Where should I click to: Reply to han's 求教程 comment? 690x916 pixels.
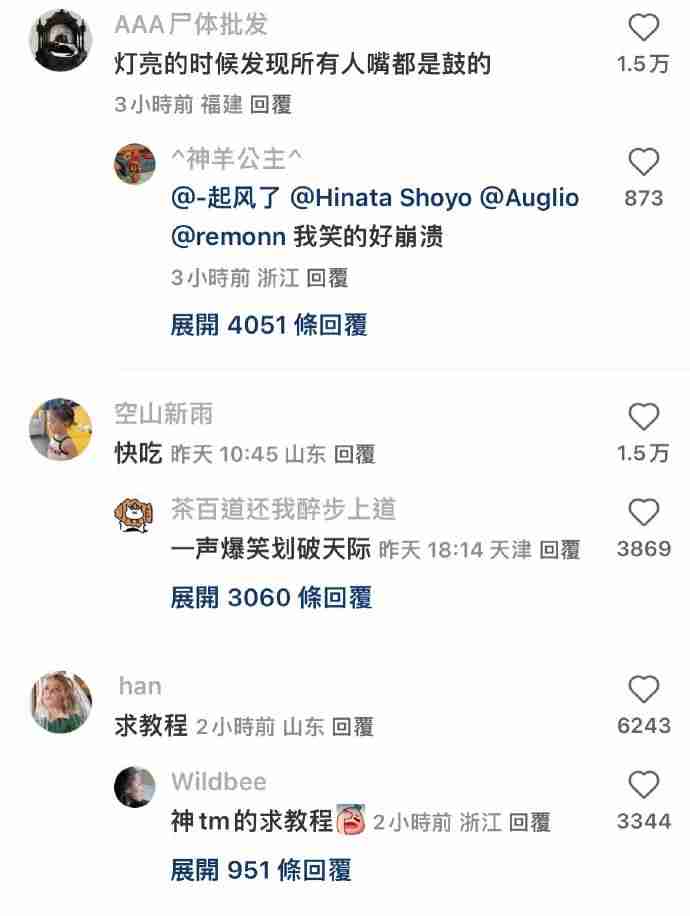(x=352, y=727)
